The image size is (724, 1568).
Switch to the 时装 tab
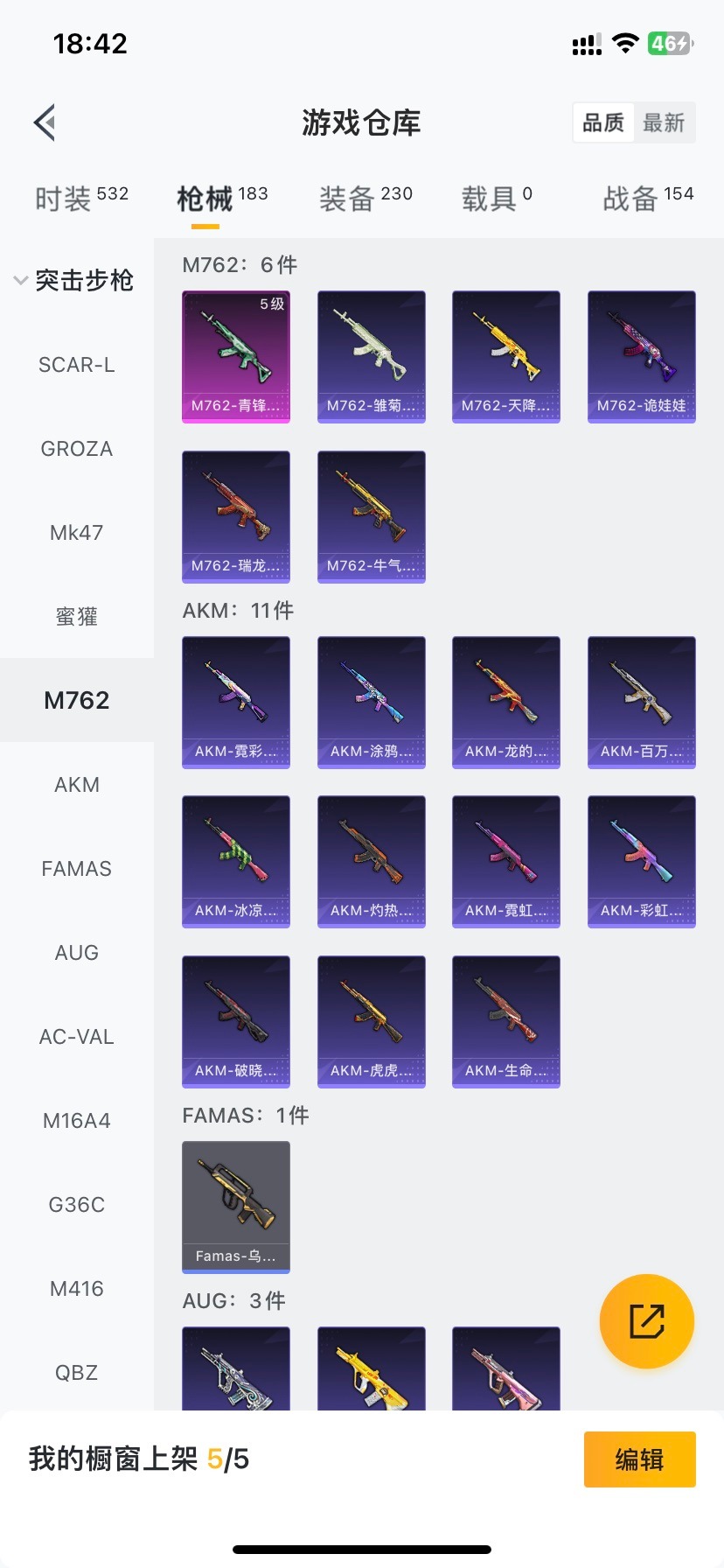click(x=80, y=199)
